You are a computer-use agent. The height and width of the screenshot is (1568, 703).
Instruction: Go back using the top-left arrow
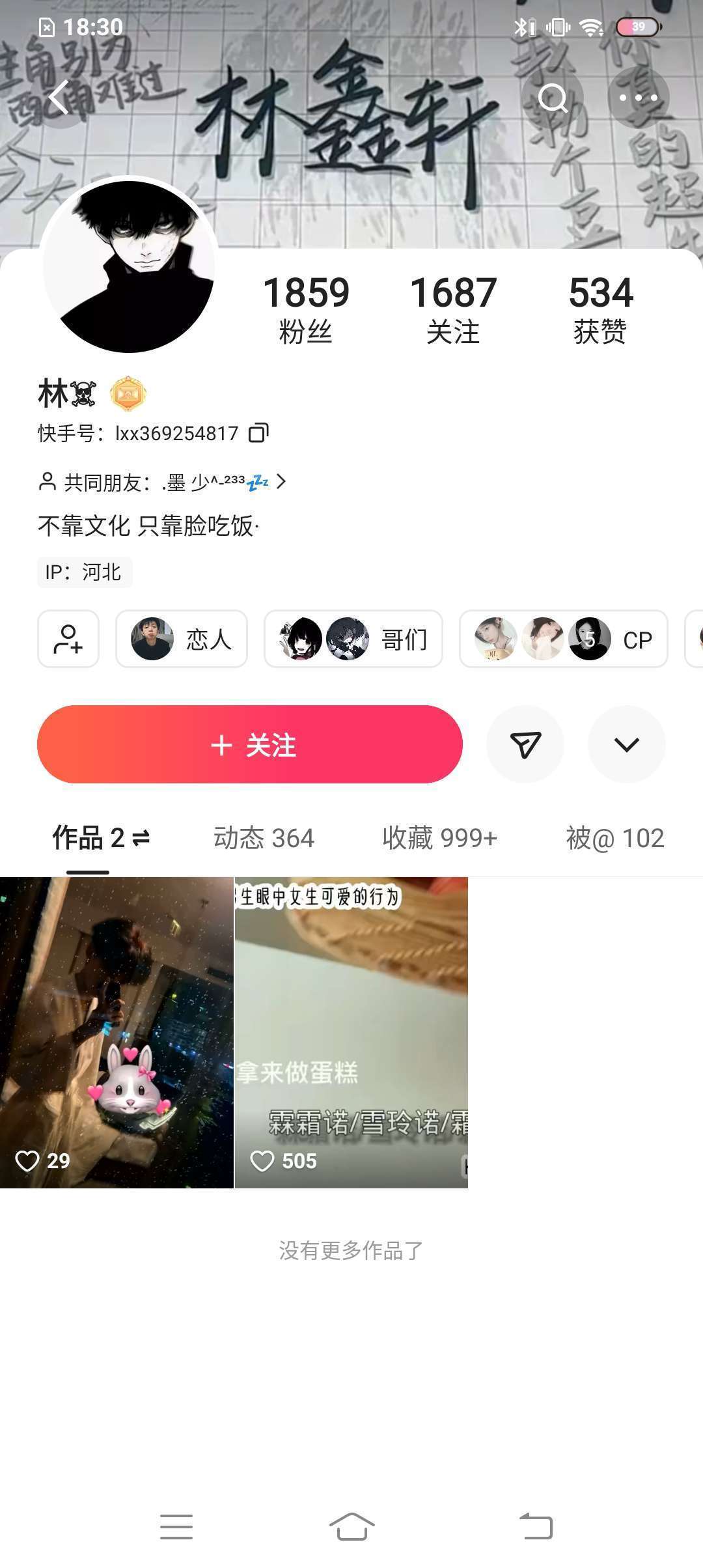[x=60, y=98]
